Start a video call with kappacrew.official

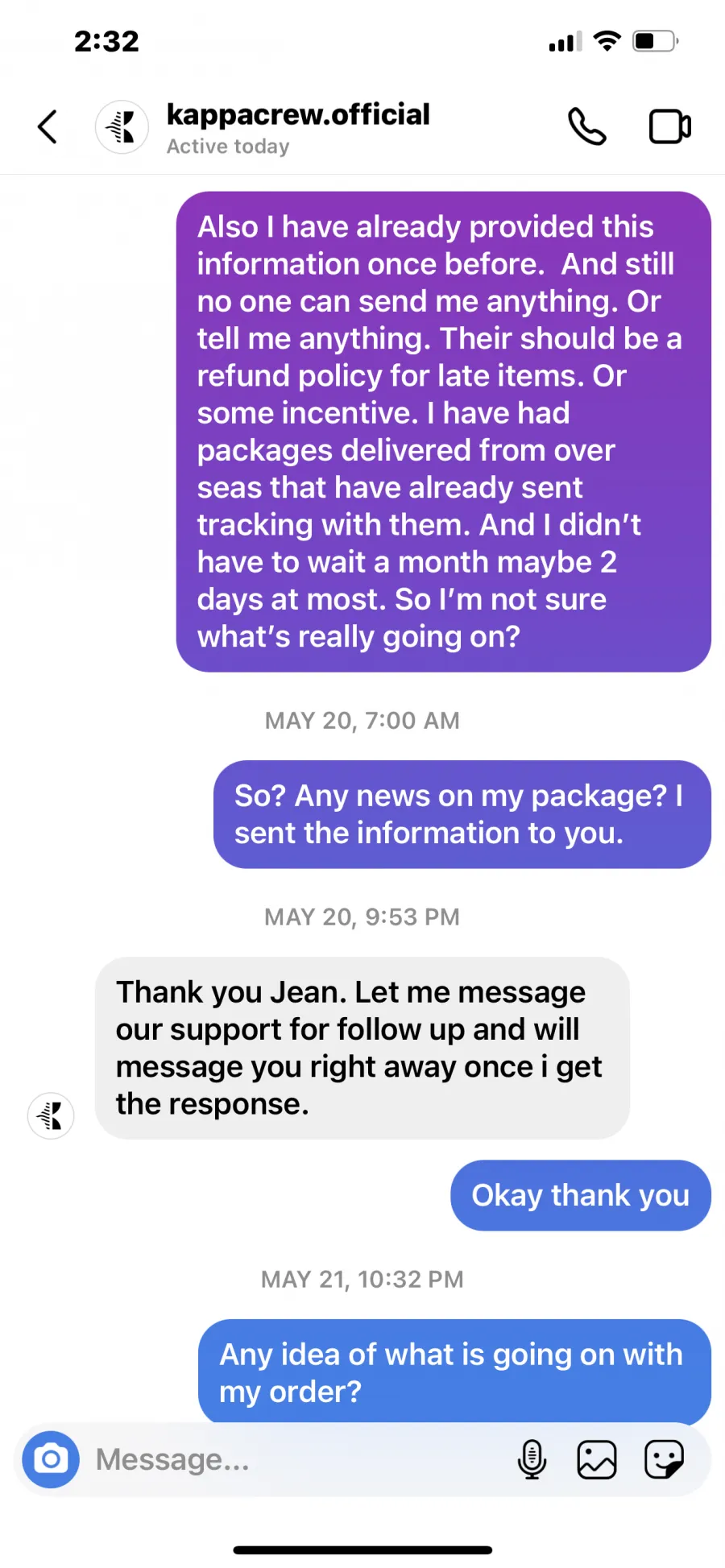pos(670,126)
